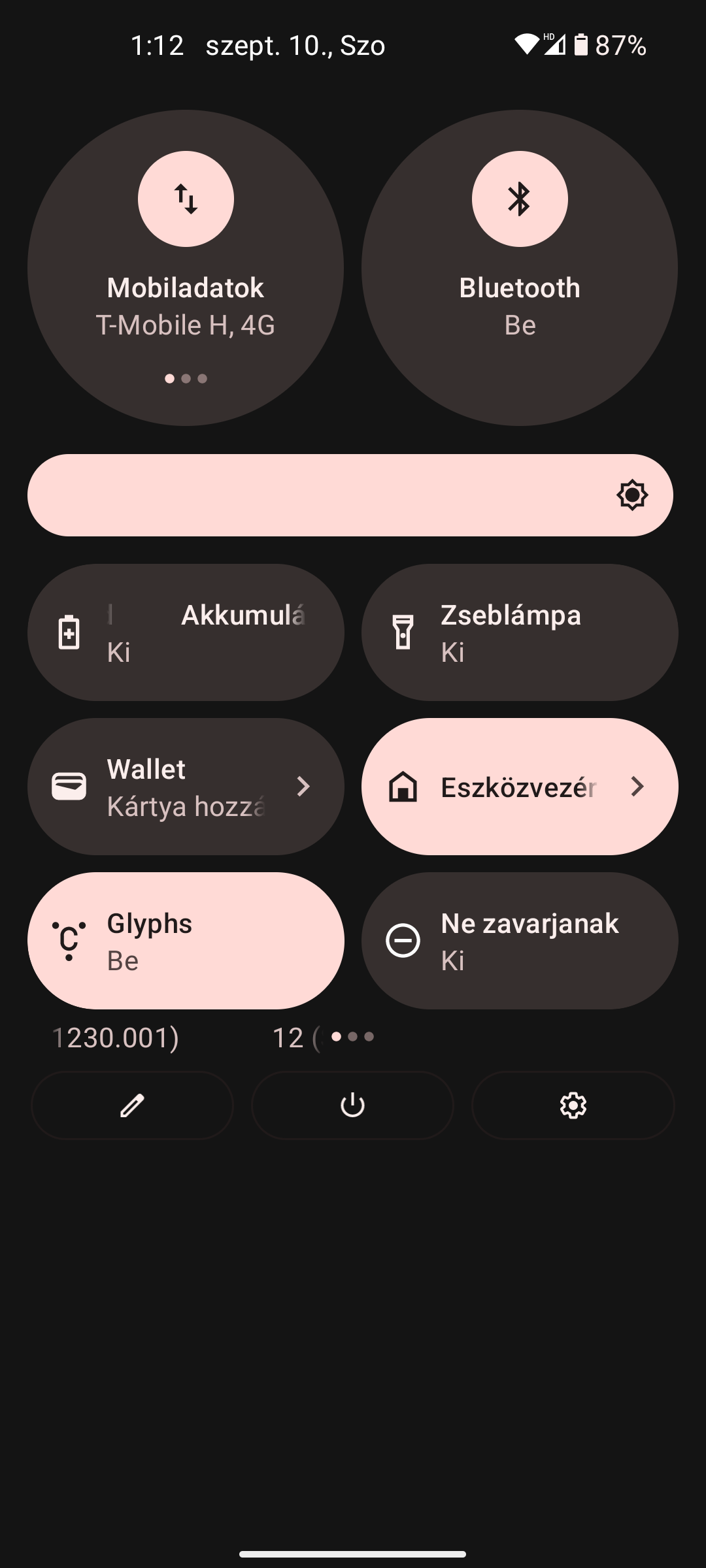The width and height of the screenshot is (706, 1568).
Task: Disable the Glyphs tile
Action: 186,941
